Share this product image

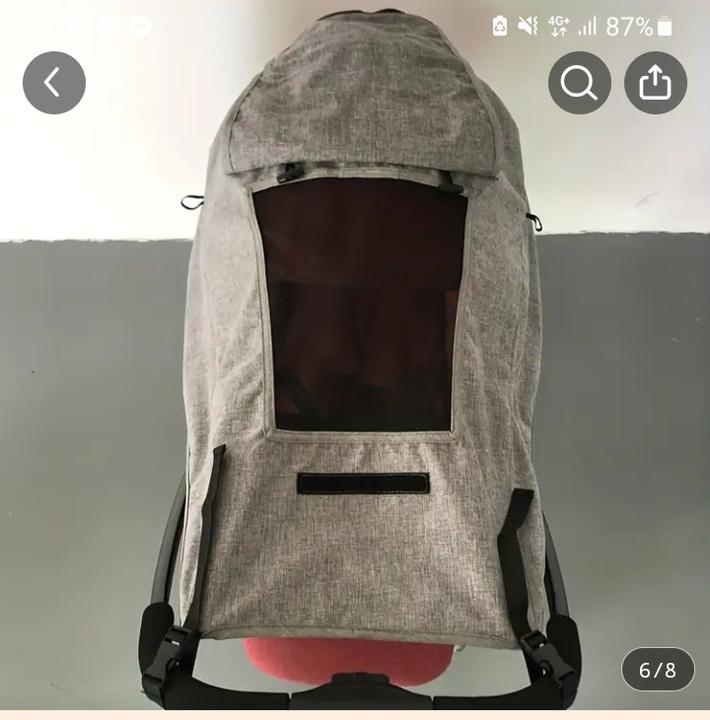pos(655,83)
